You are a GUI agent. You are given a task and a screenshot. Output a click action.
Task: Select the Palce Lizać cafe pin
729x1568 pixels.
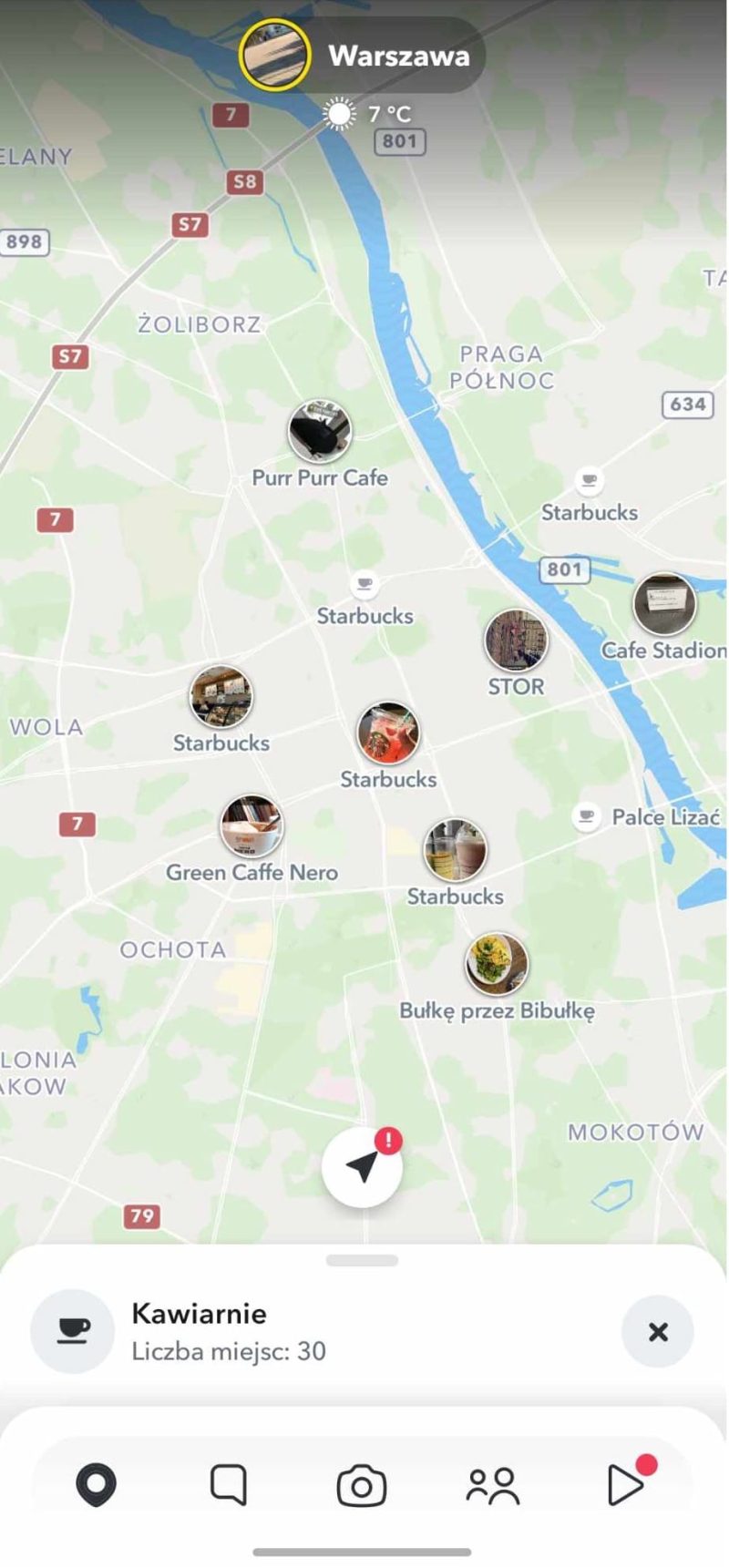(587, 816)
